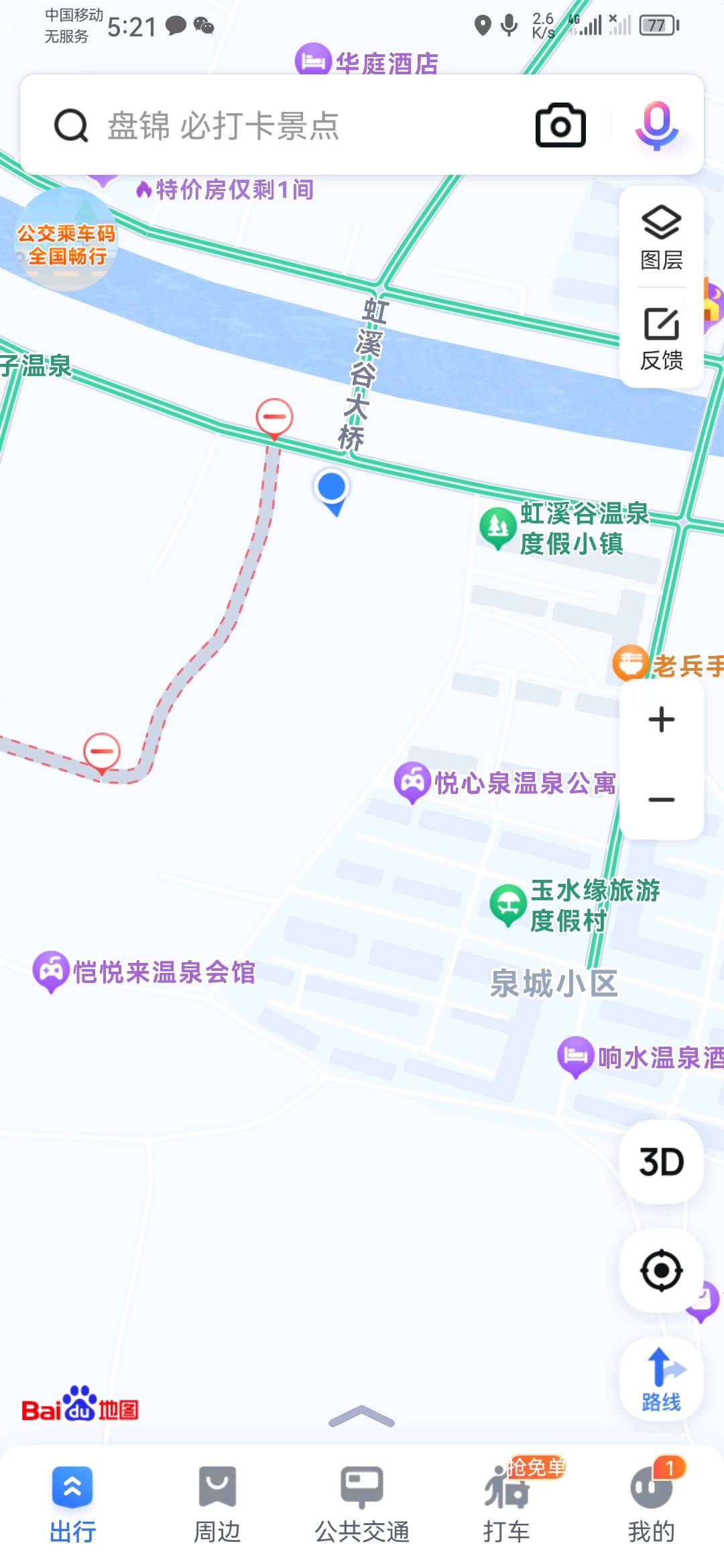This screenshot has height=1568, width=724.
Task: Select 恺悦来温泉会馆 marker on map
Action: pyautogui.click(x=162, y=972)
